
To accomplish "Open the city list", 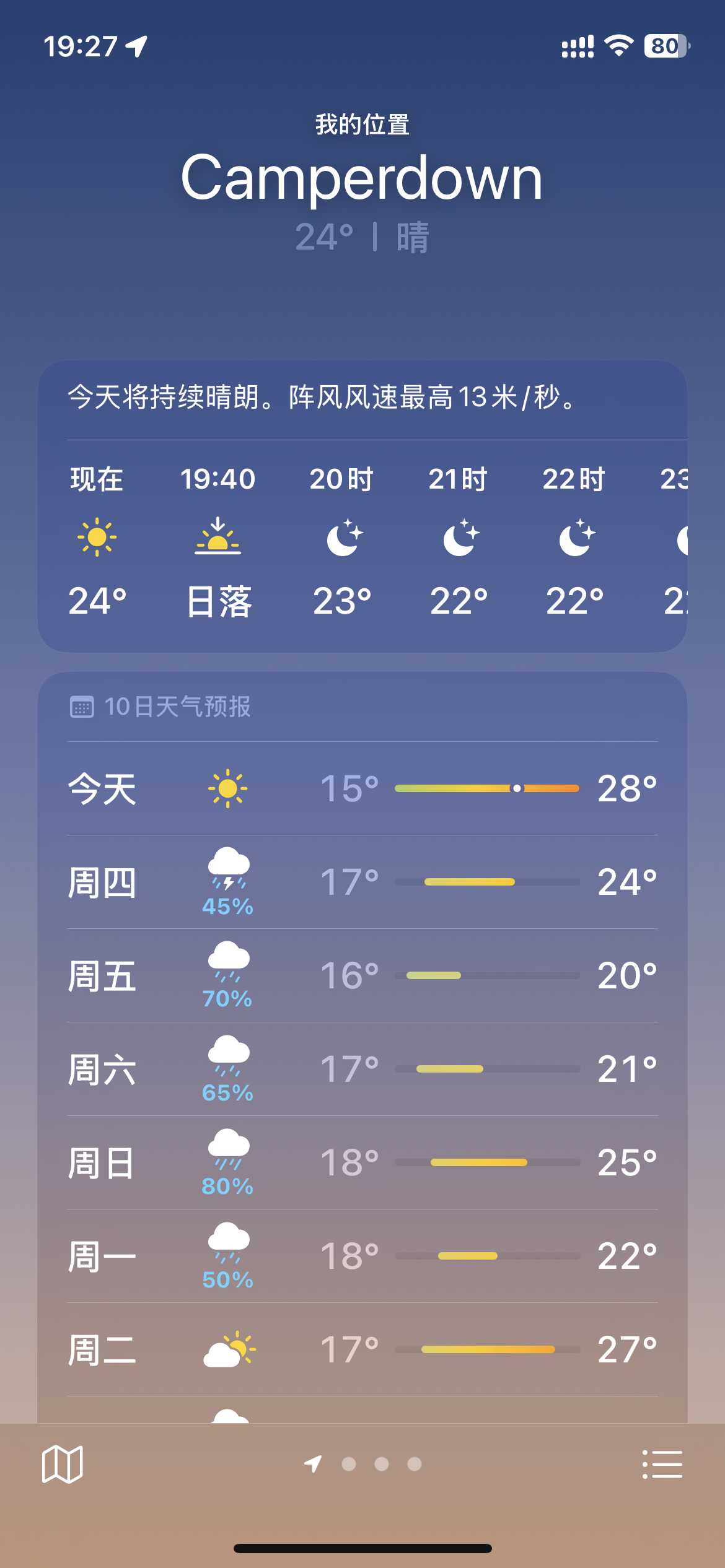I will [x=662, y=1464].
